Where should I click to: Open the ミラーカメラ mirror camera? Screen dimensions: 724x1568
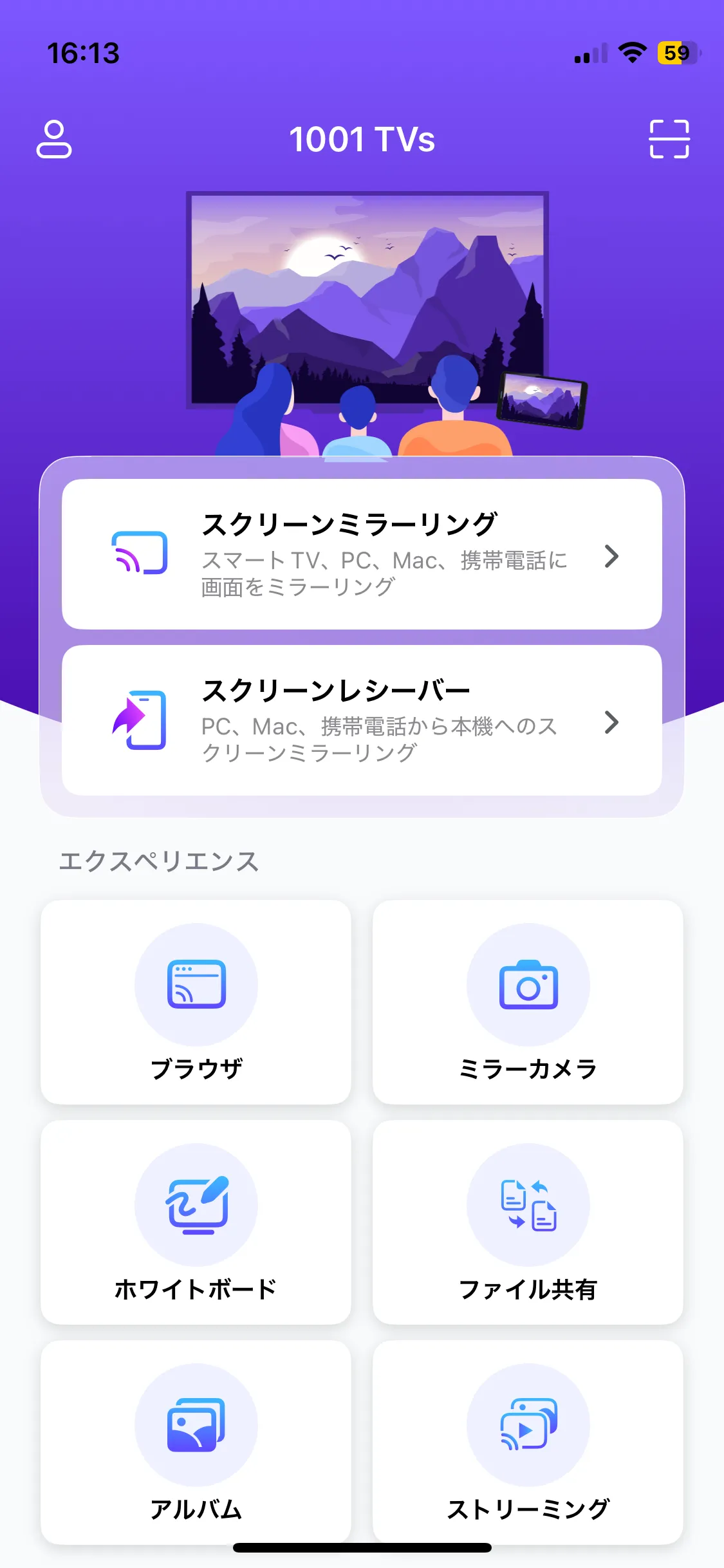528,1002
